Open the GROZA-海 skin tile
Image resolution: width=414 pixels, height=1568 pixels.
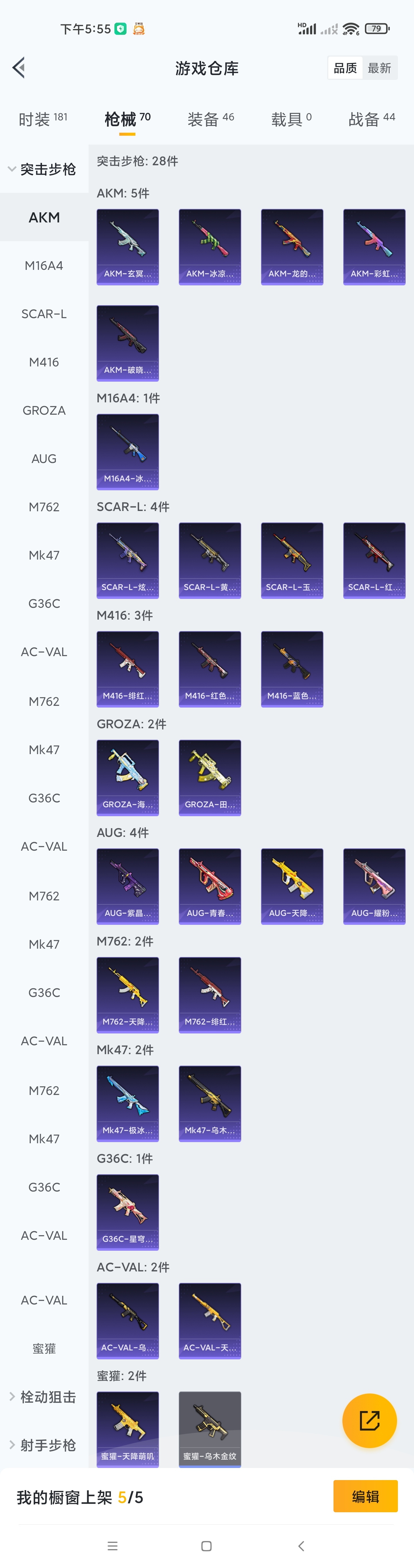click(x=128, y=777)
